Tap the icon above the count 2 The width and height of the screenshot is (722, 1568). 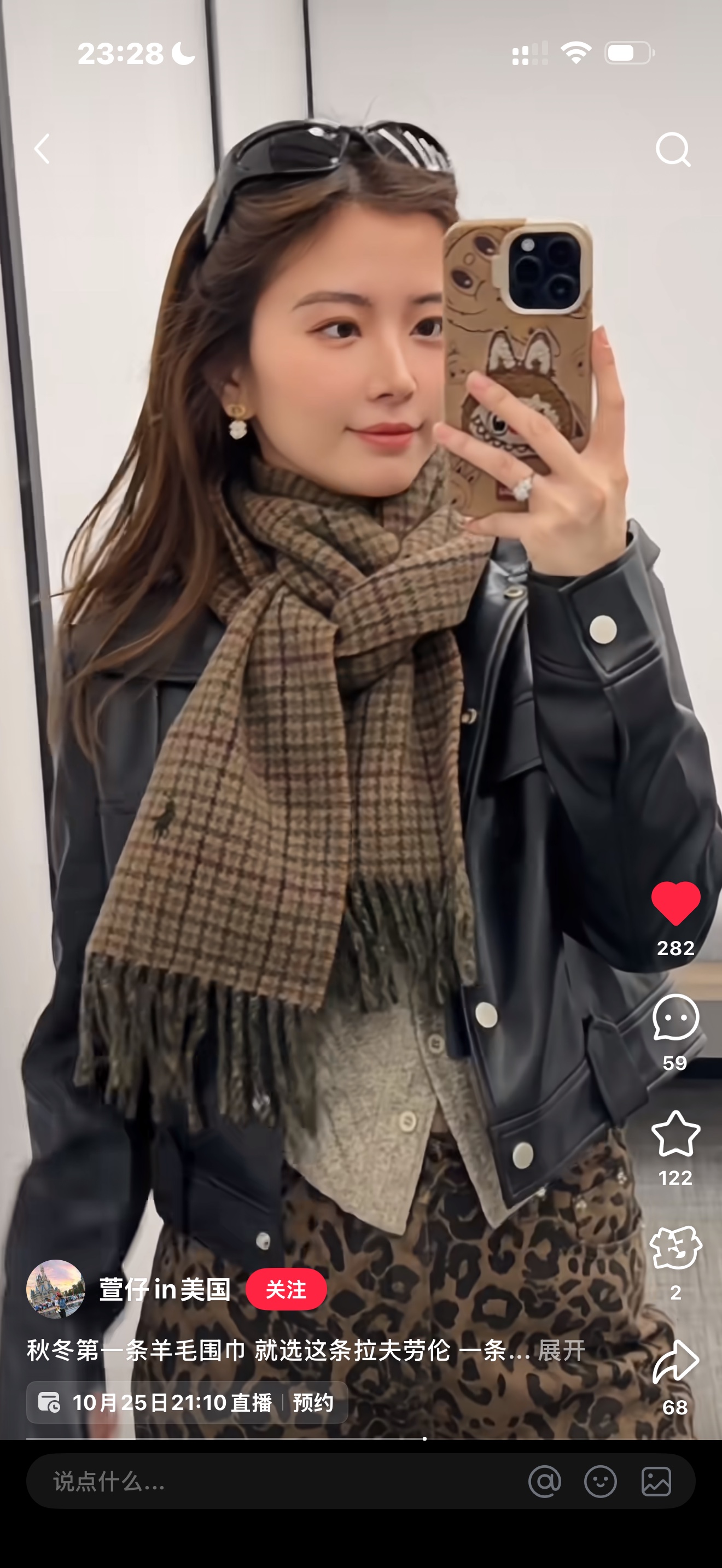pyautogui.click(x=675, y=1248)
